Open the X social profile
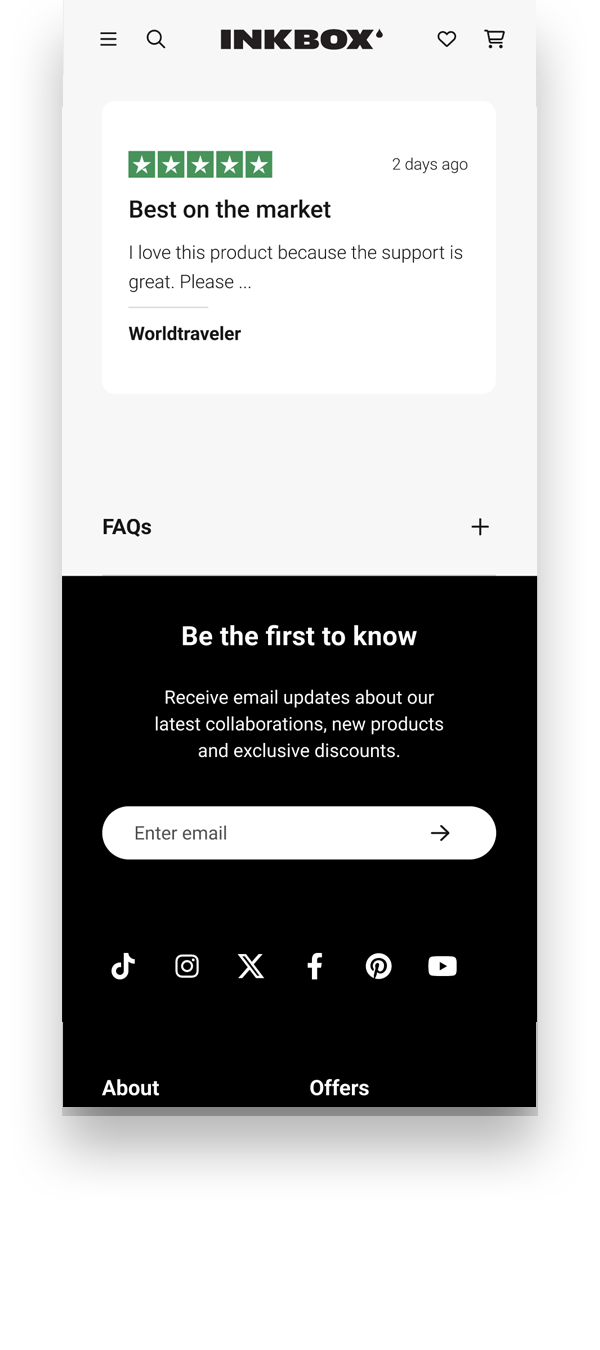The width and height of the screenshot is (600, 1350). click(251, 966)
